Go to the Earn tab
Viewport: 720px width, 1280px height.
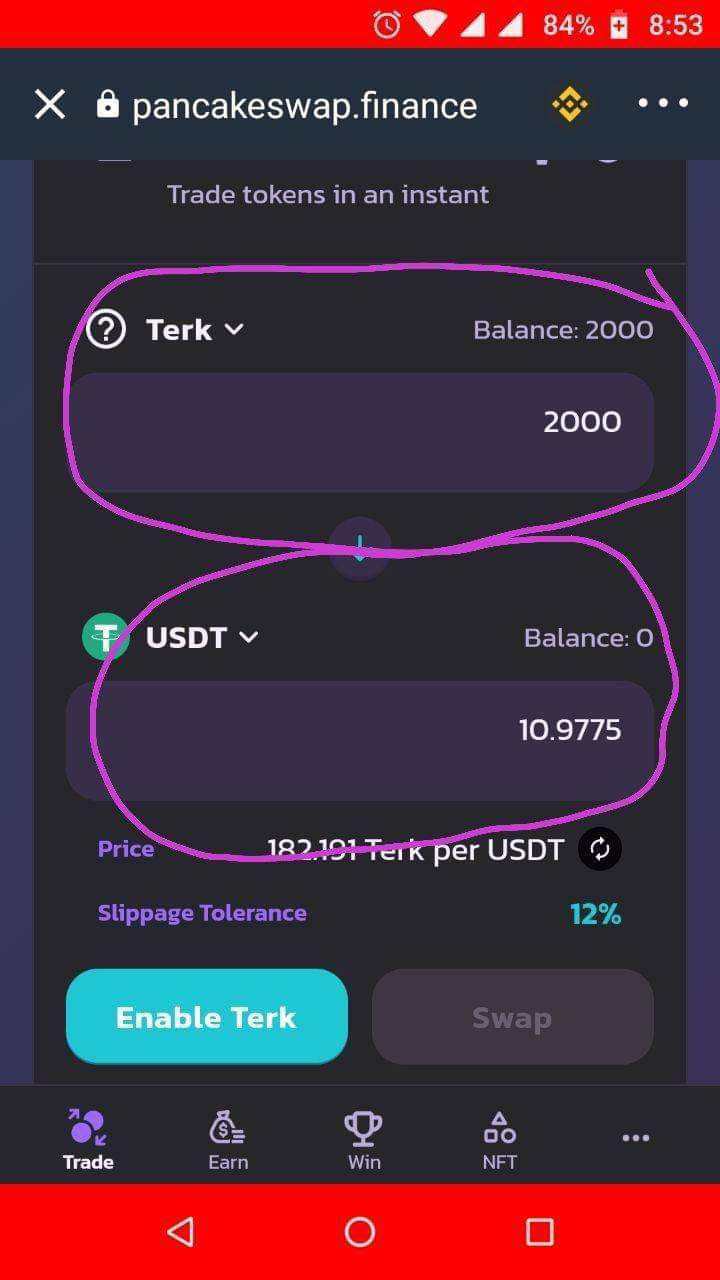point(228,1138)
